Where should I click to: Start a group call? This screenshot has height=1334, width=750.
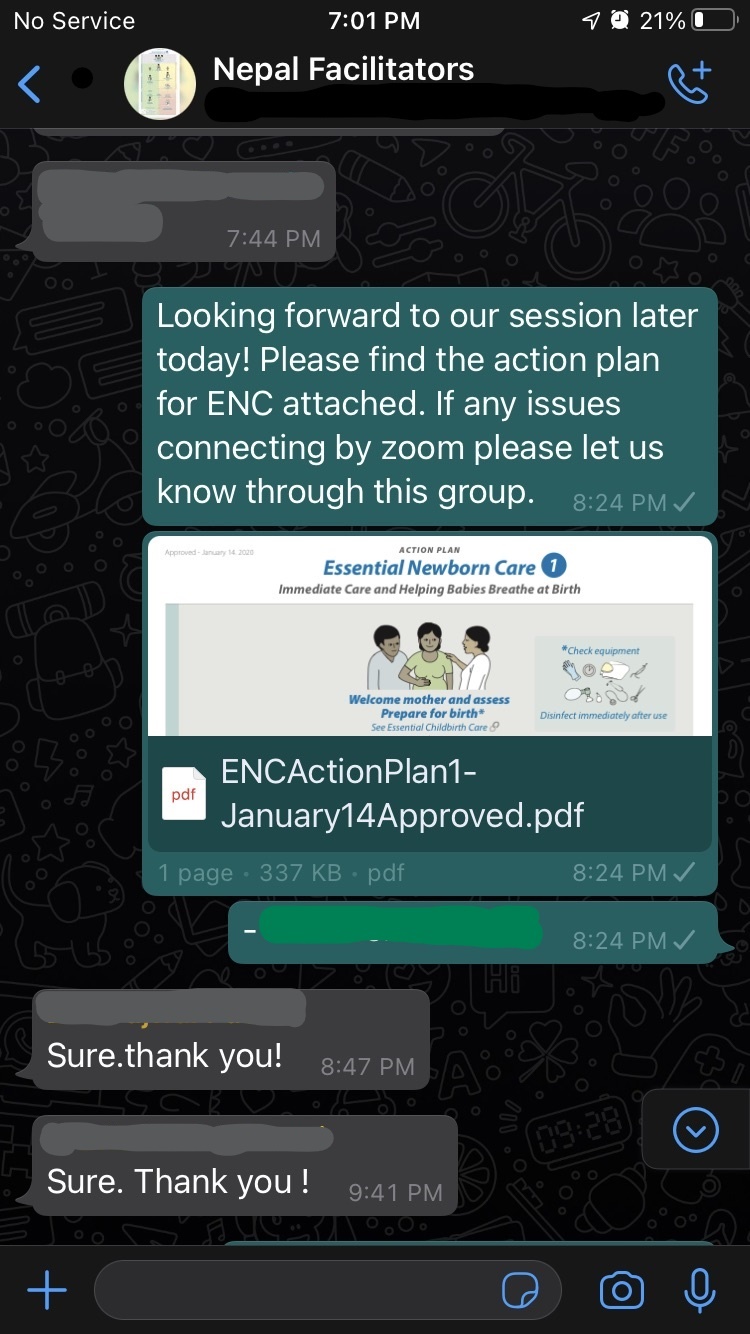point(689,83)
